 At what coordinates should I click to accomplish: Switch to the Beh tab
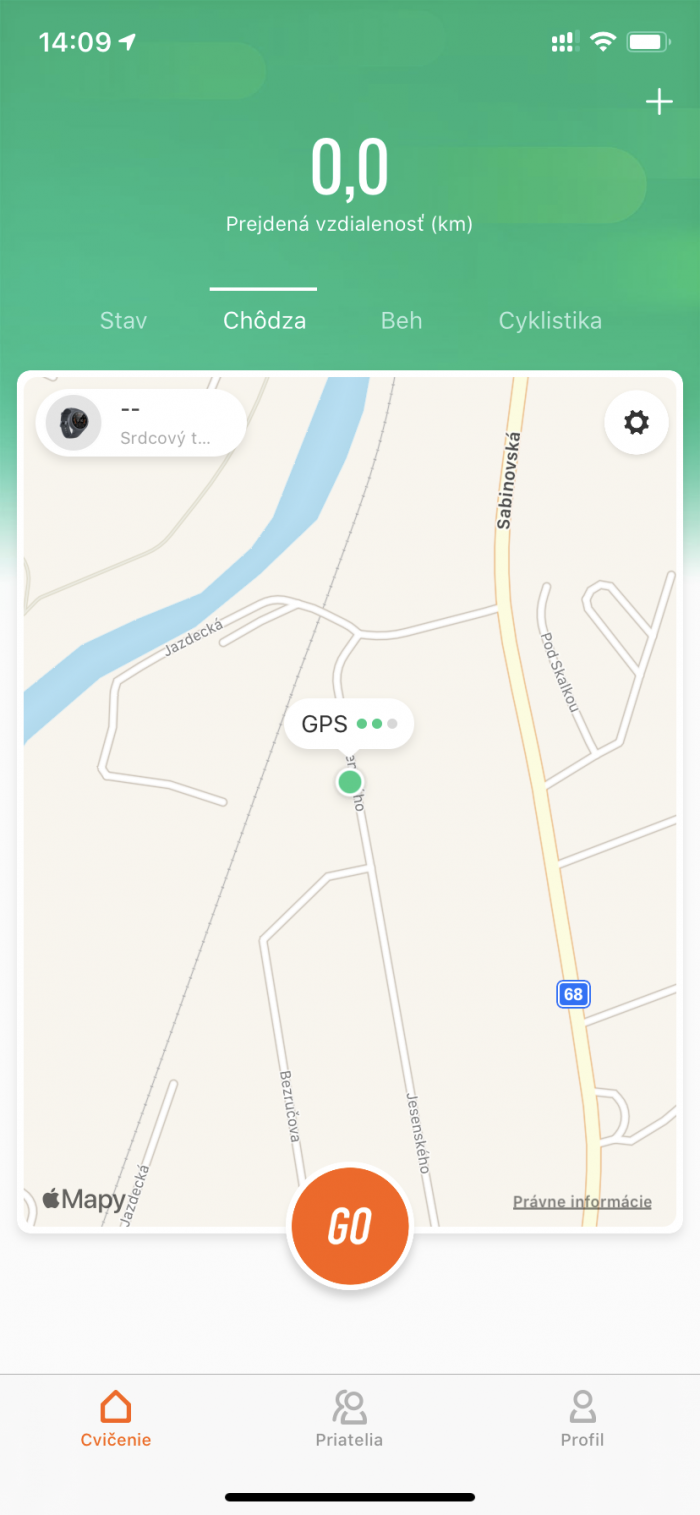pos(401,321)
